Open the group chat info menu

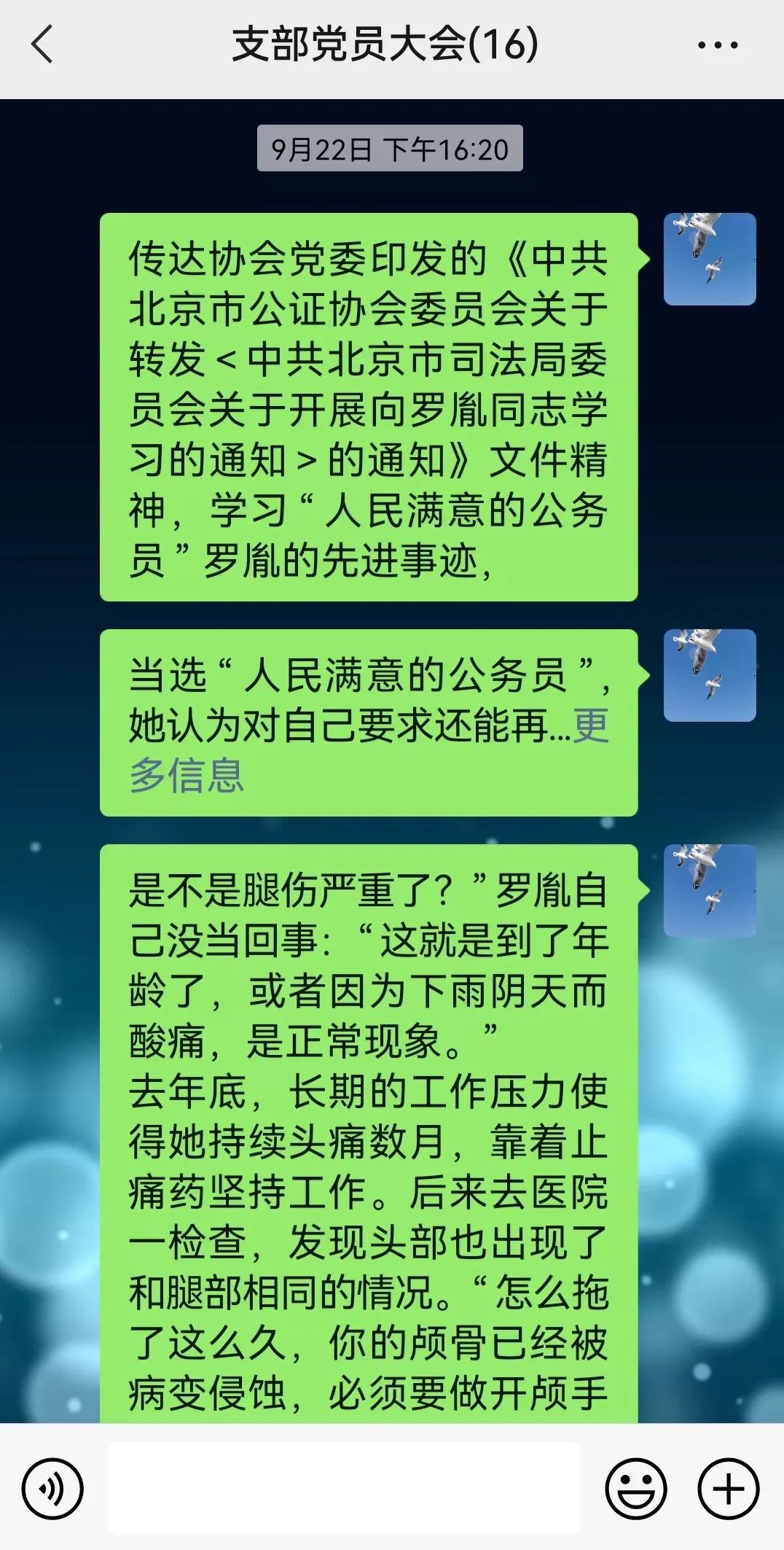717,45
